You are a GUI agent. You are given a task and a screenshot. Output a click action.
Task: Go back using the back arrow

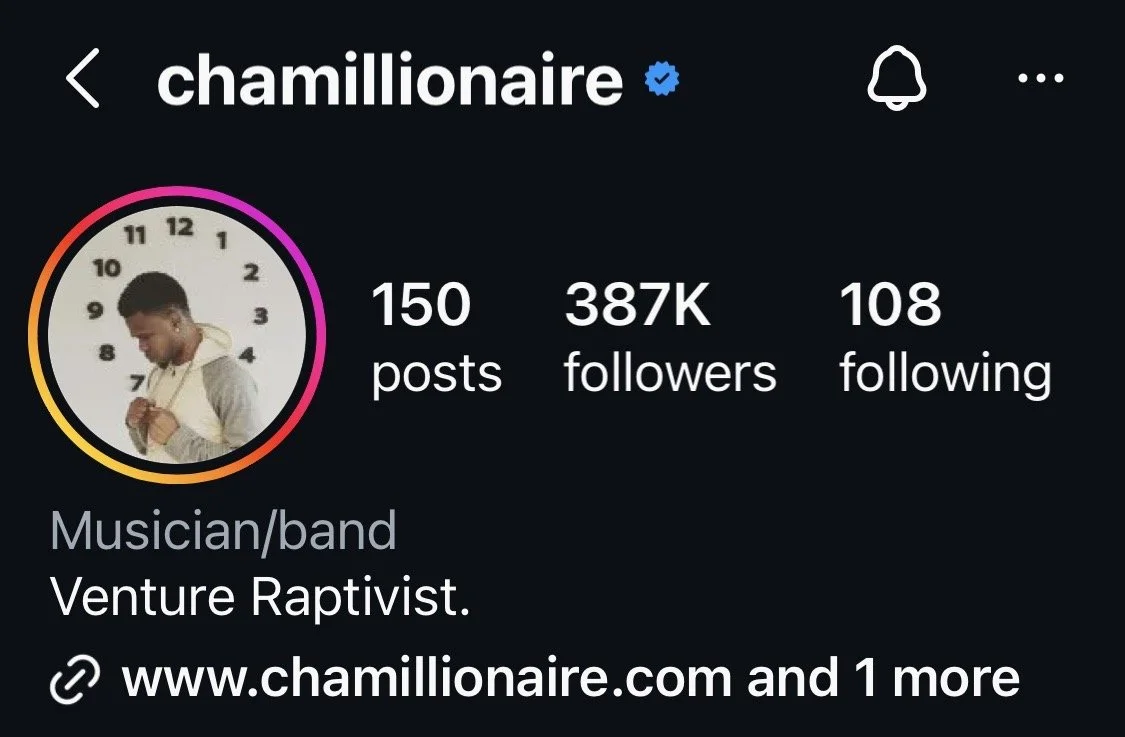(x=82, y=78)
